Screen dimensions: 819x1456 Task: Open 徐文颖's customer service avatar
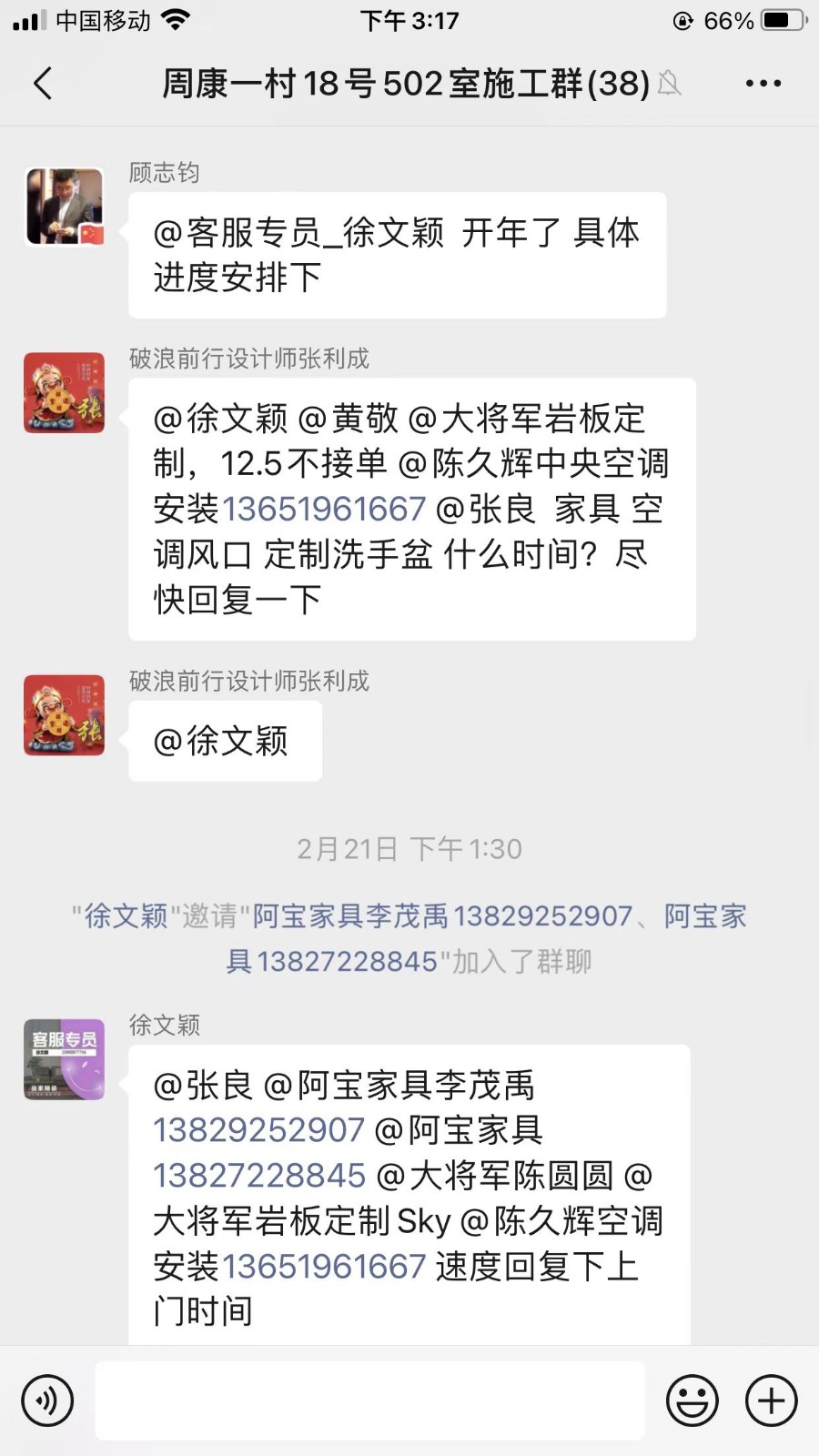pos(64,1059)
